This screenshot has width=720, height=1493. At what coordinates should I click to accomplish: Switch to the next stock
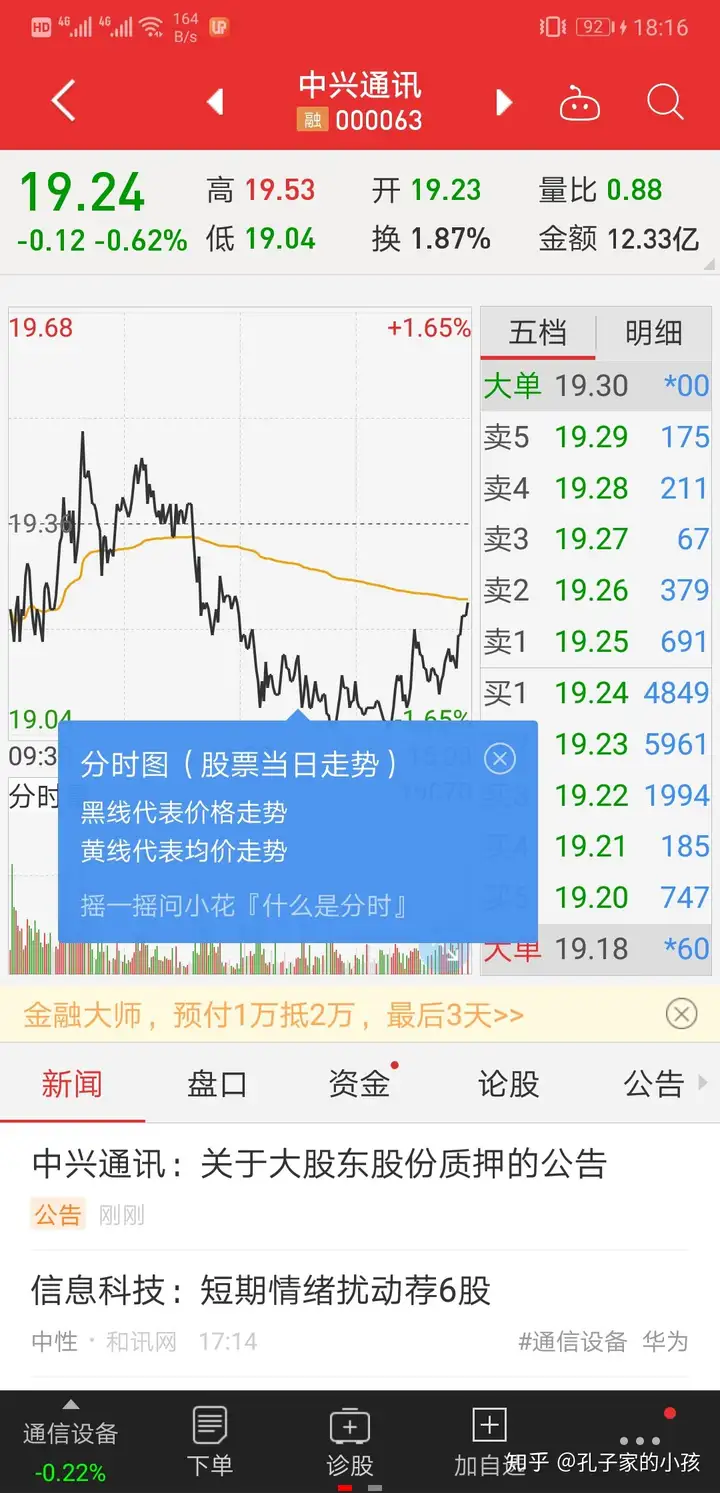(x=504, y=101)
